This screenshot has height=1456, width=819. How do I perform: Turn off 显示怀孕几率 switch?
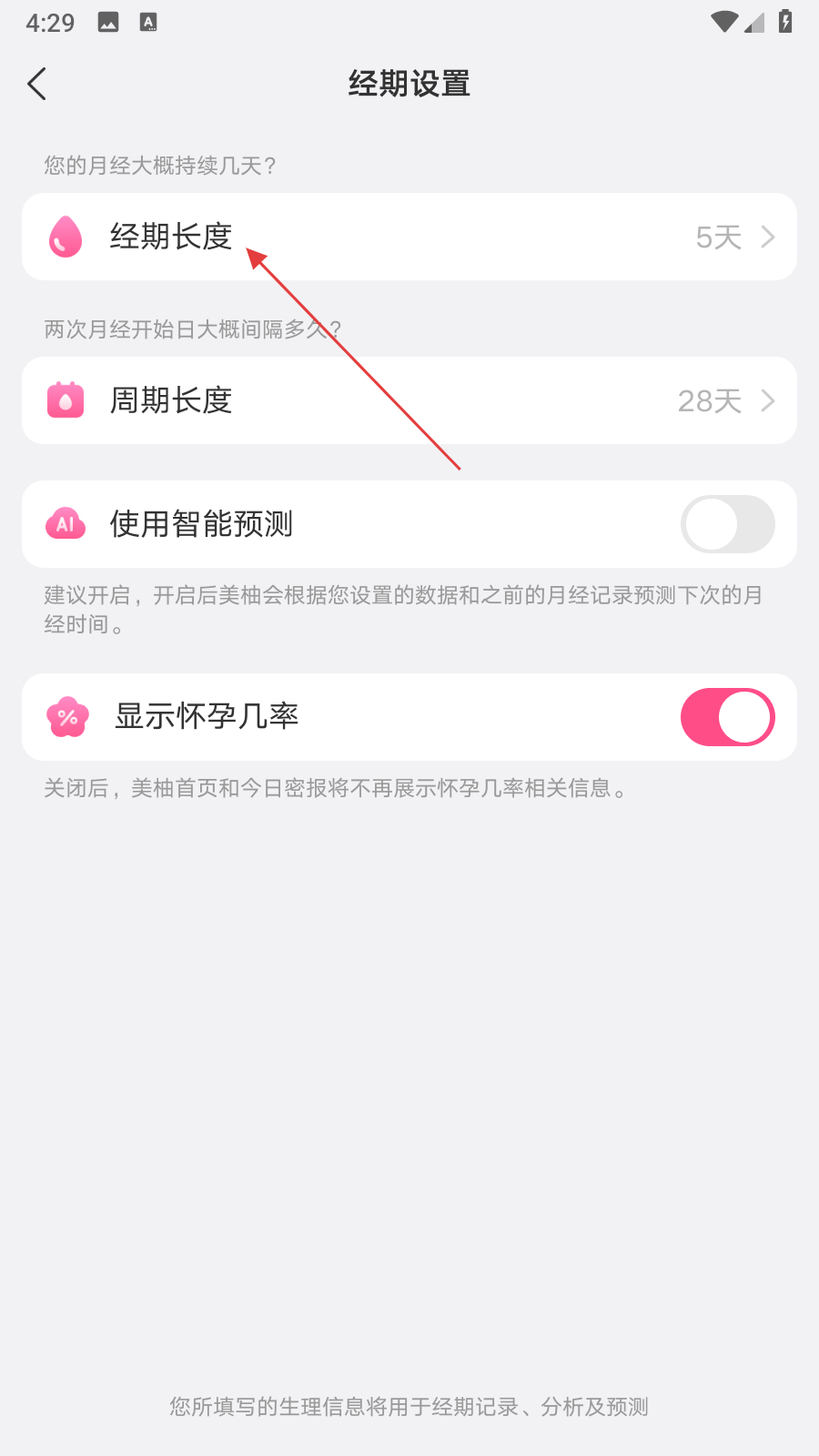pos(727,717)
